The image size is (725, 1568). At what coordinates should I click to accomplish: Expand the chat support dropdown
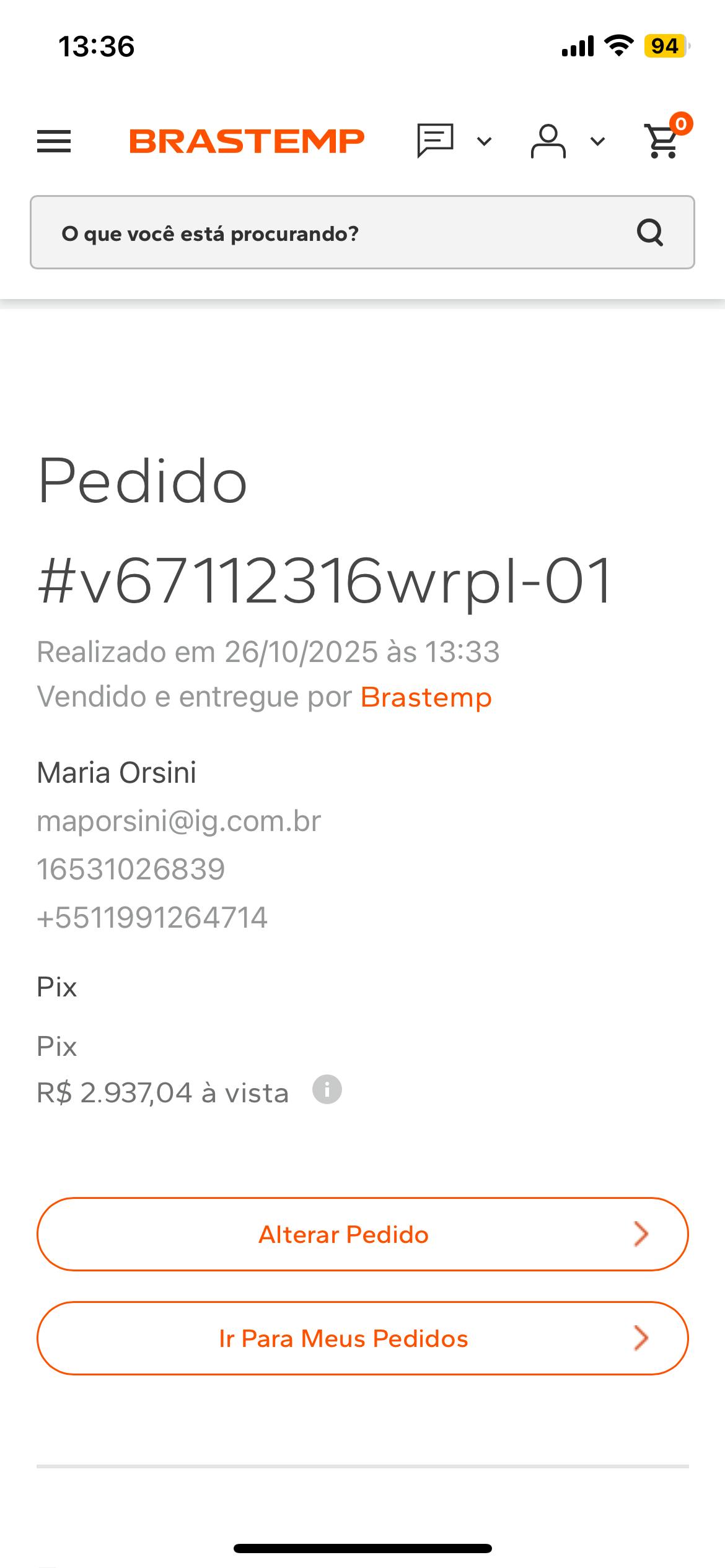click(454, 141)
